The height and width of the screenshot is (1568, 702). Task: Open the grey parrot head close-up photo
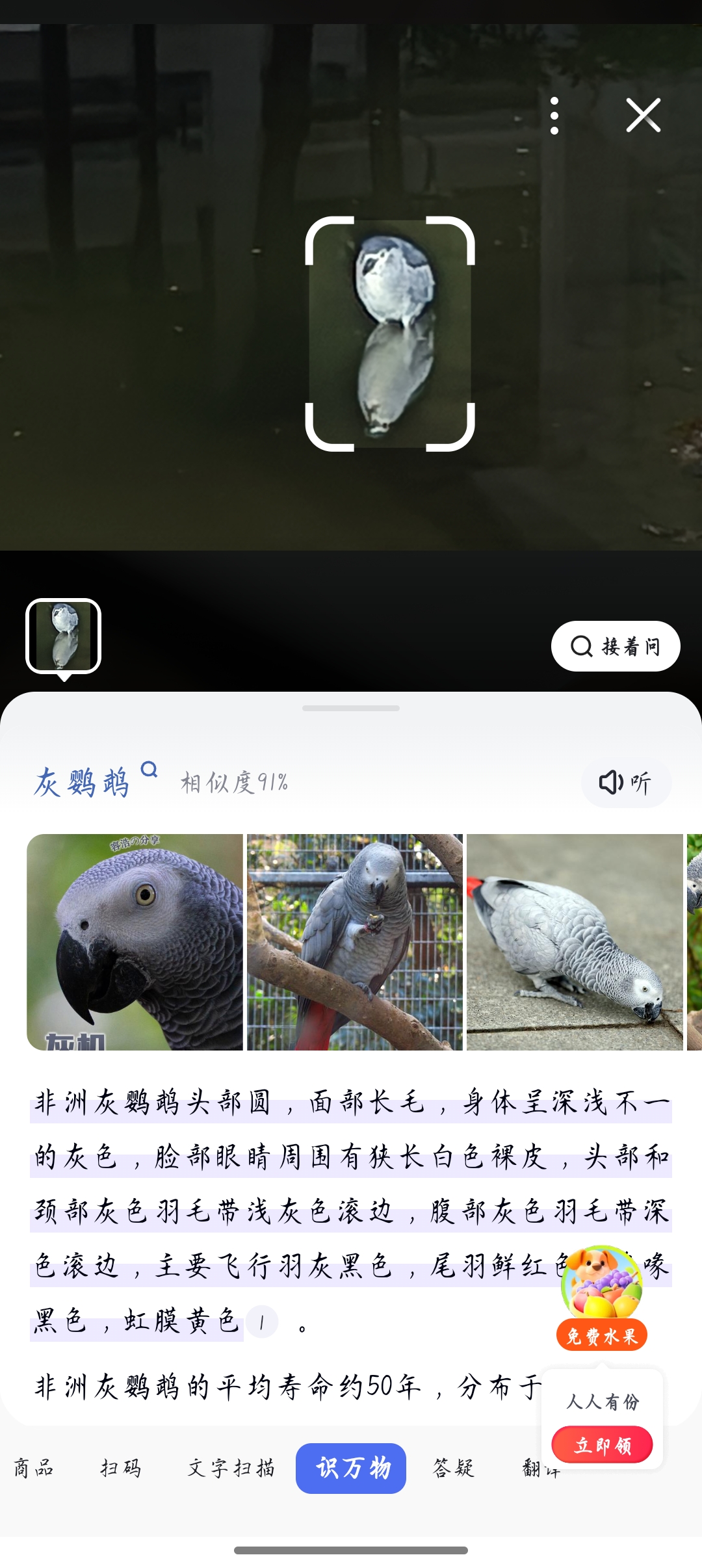(135, 941)
